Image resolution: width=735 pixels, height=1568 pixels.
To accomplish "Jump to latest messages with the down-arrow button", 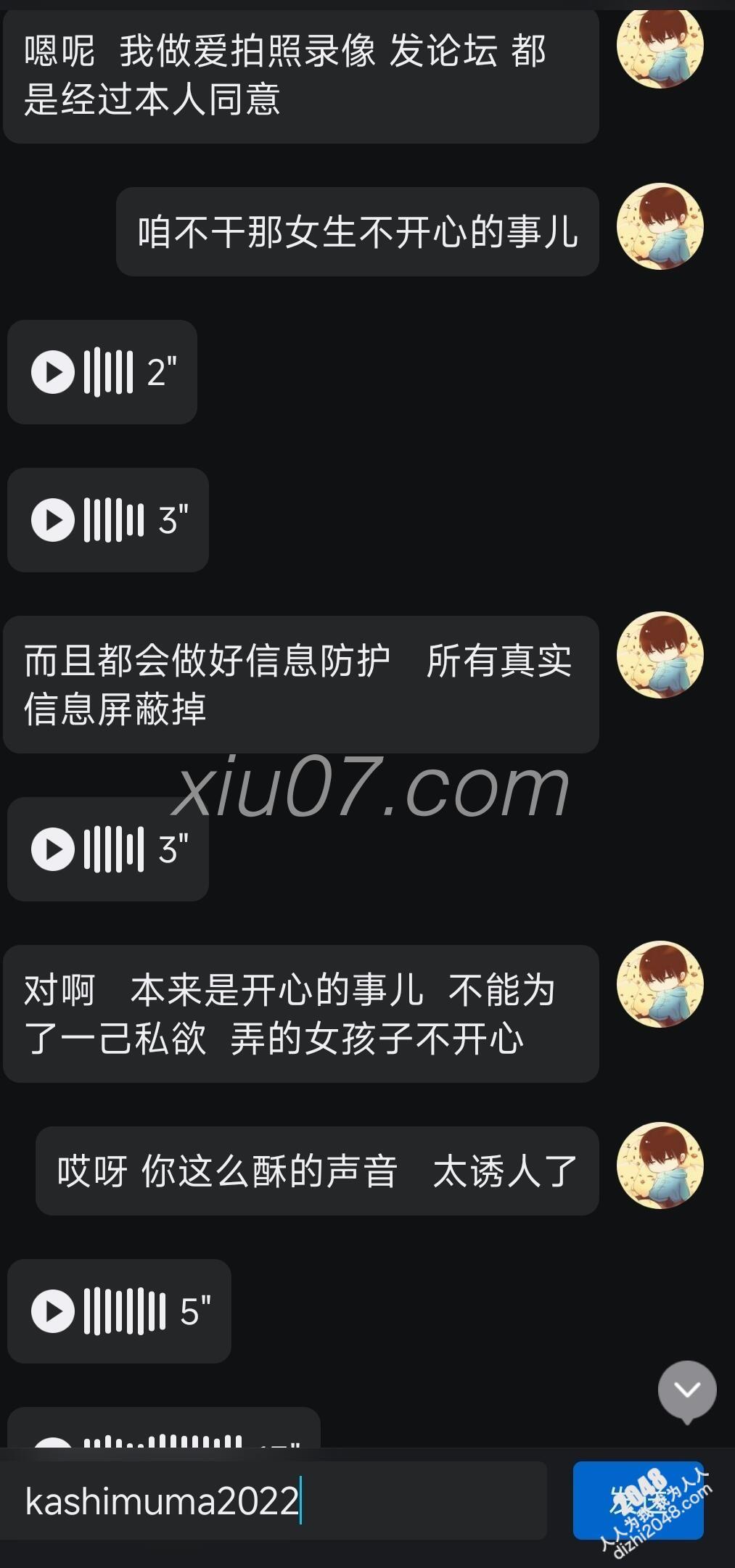I will [x=686, y=1390].
